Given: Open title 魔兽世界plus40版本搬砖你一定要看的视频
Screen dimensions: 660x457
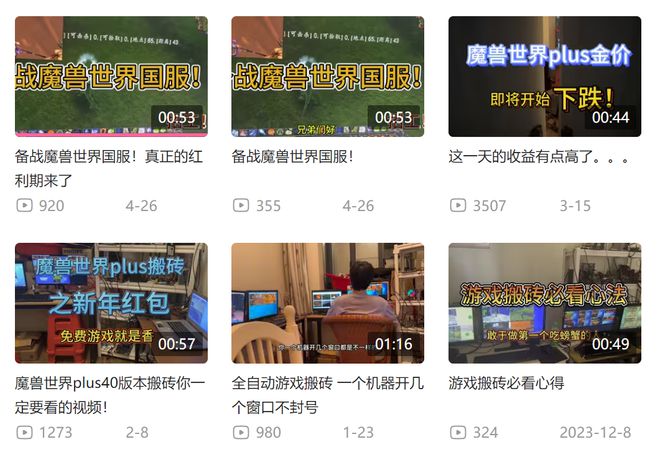Looking at the screenshot, I should (x=110, y=394).
